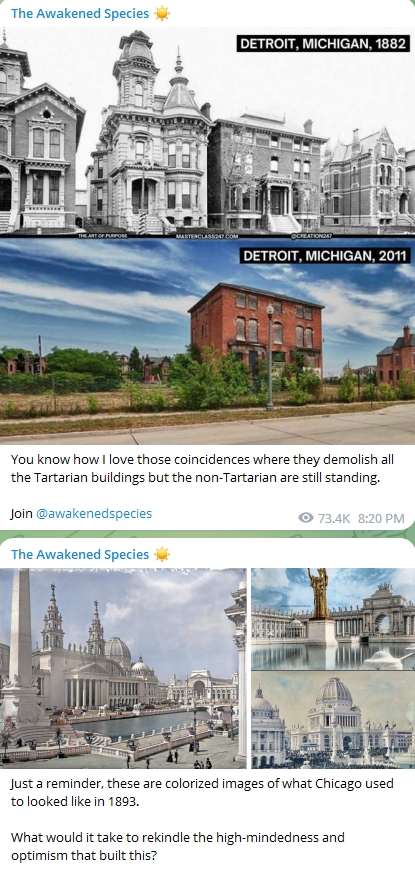Open the Detroit 1882 vs 2011 image
The height and width of the screenshot is (869, 415).
207,236
